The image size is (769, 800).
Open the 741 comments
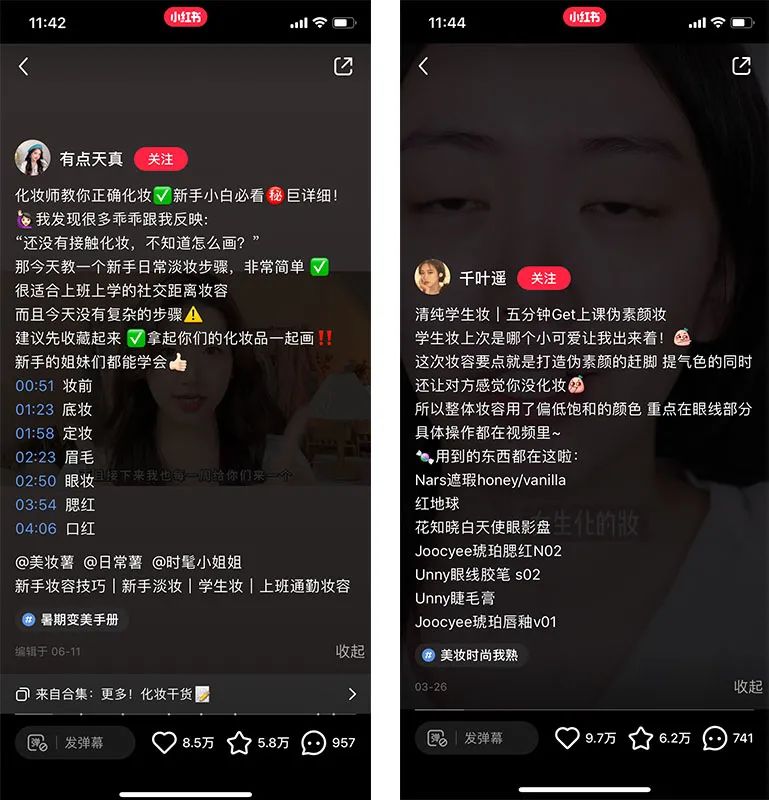tap(714, 739)
